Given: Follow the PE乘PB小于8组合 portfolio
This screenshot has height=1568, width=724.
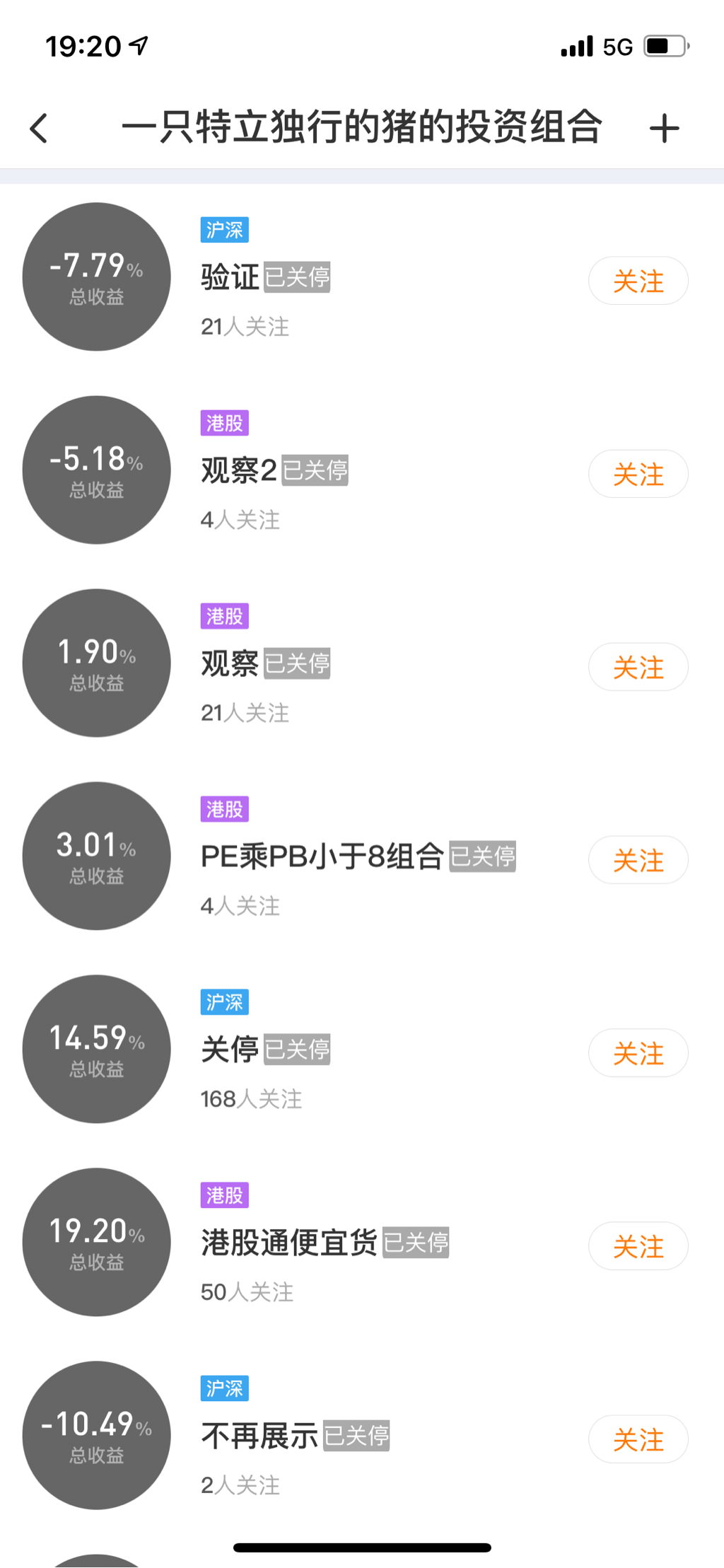Looking at the screenshot, I should 638,860.
